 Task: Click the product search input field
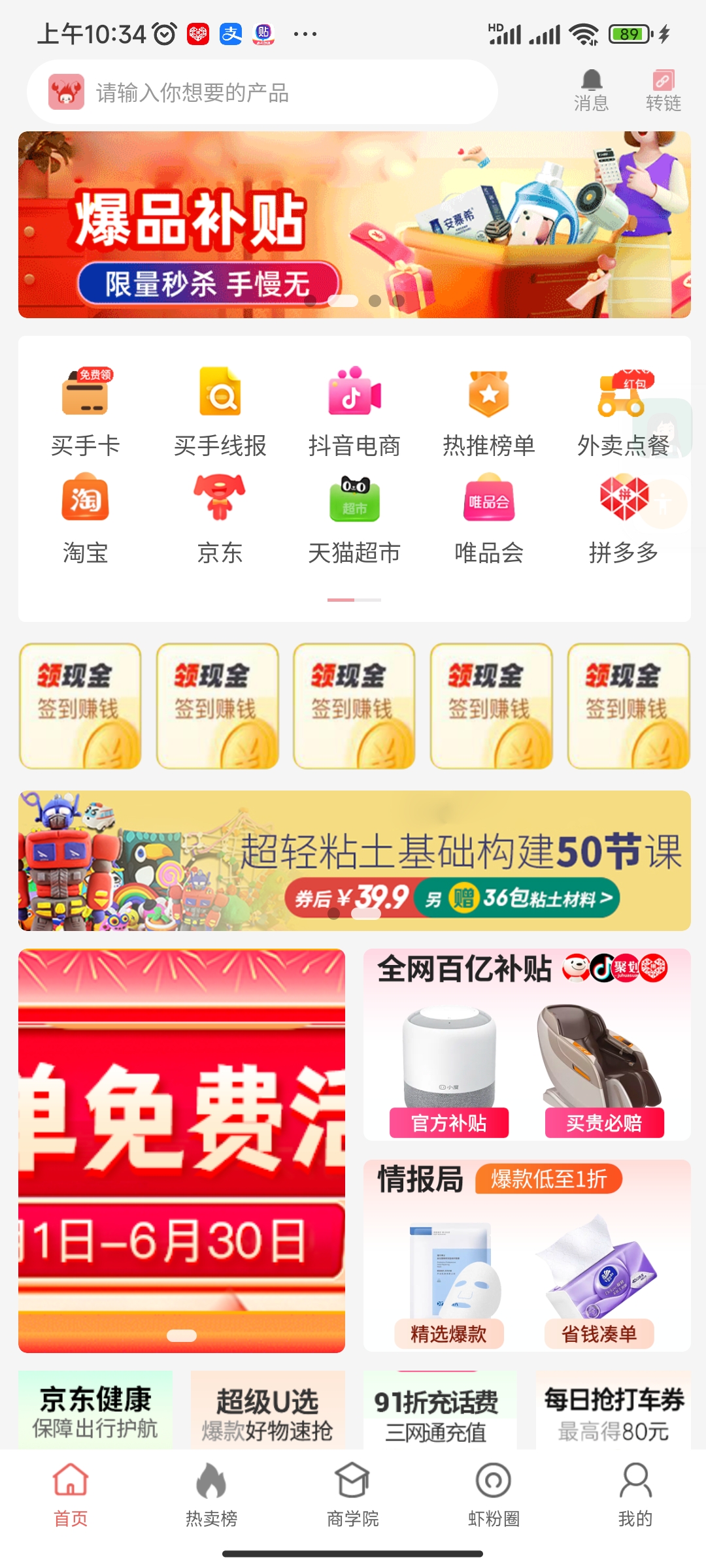pos(261,91)
